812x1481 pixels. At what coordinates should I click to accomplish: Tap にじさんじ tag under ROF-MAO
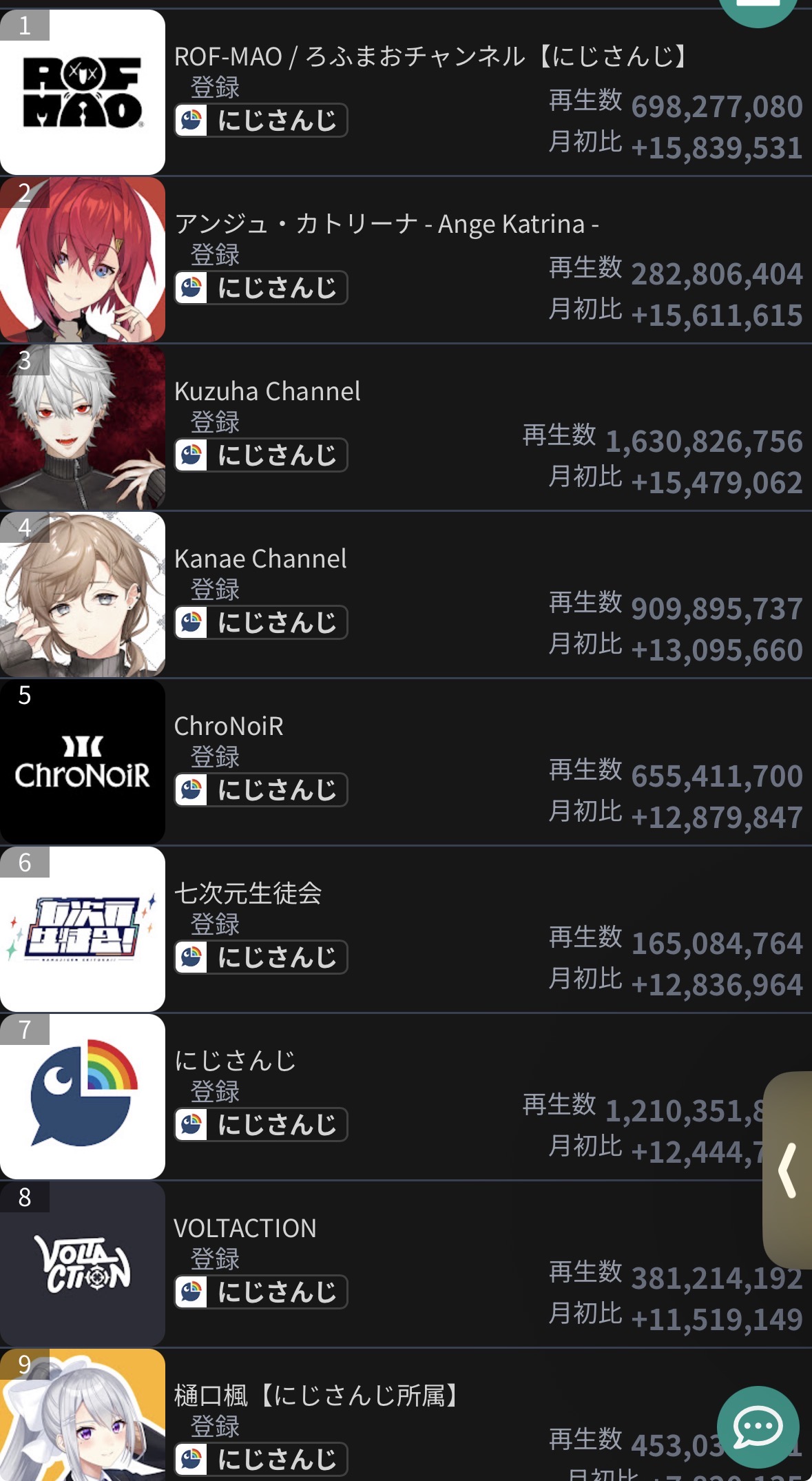(262, 121)
